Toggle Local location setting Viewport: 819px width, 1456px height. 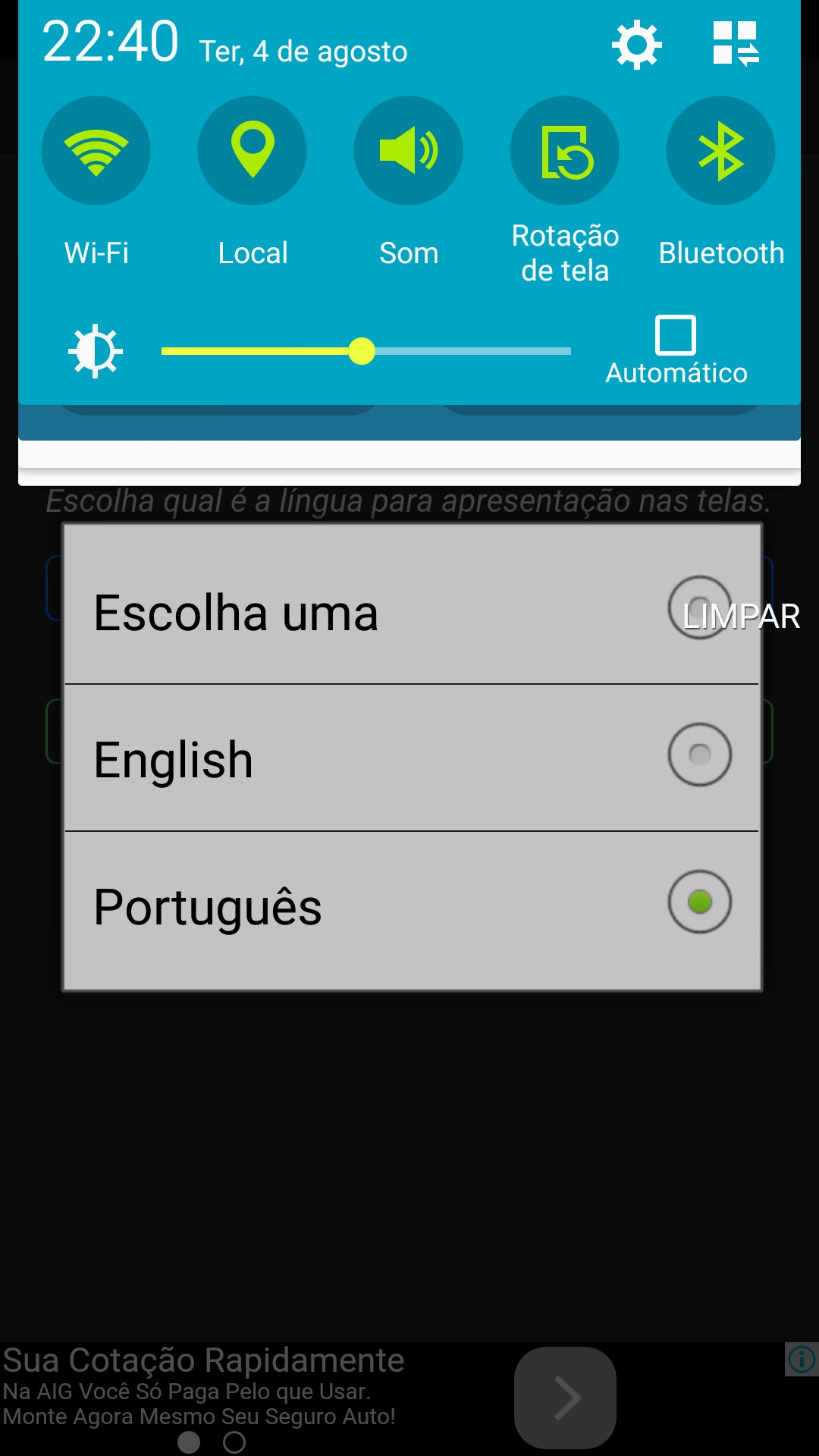coord(253,150)
